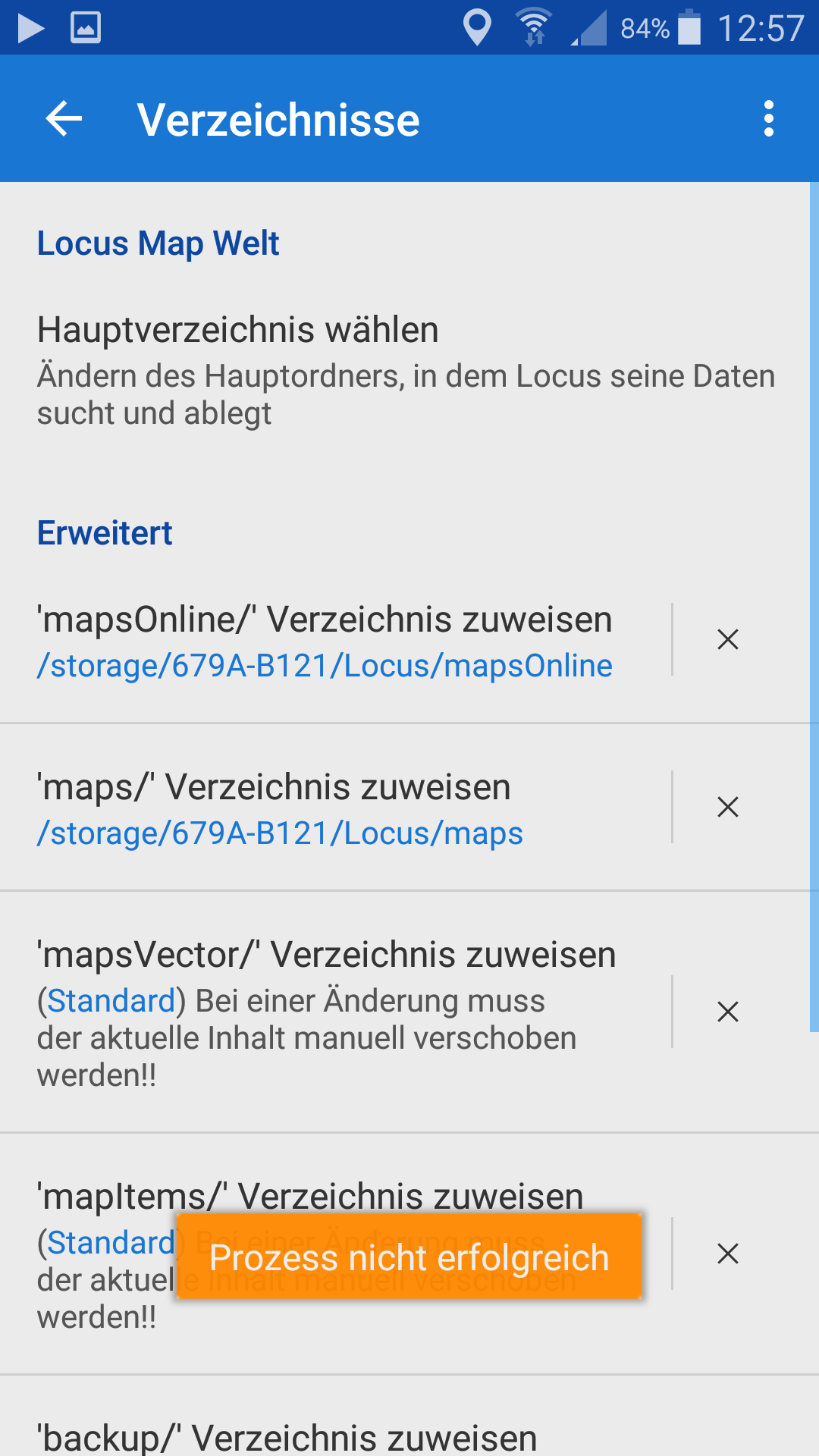Clear the 'maps/' directory path
Image resolution: width=819 pixels, height=1456 pixels.
click(x=727, y=807)
